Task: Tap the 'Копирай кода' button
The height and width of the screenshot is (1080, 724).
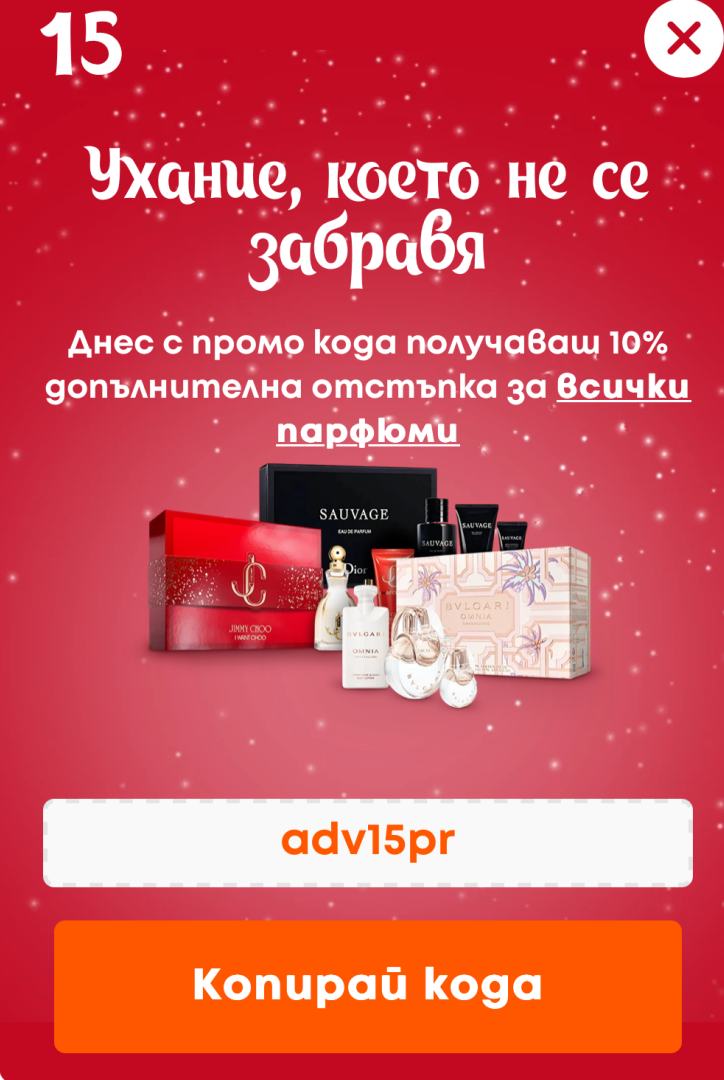Action: pyautogui.click(x=367, y=985)
